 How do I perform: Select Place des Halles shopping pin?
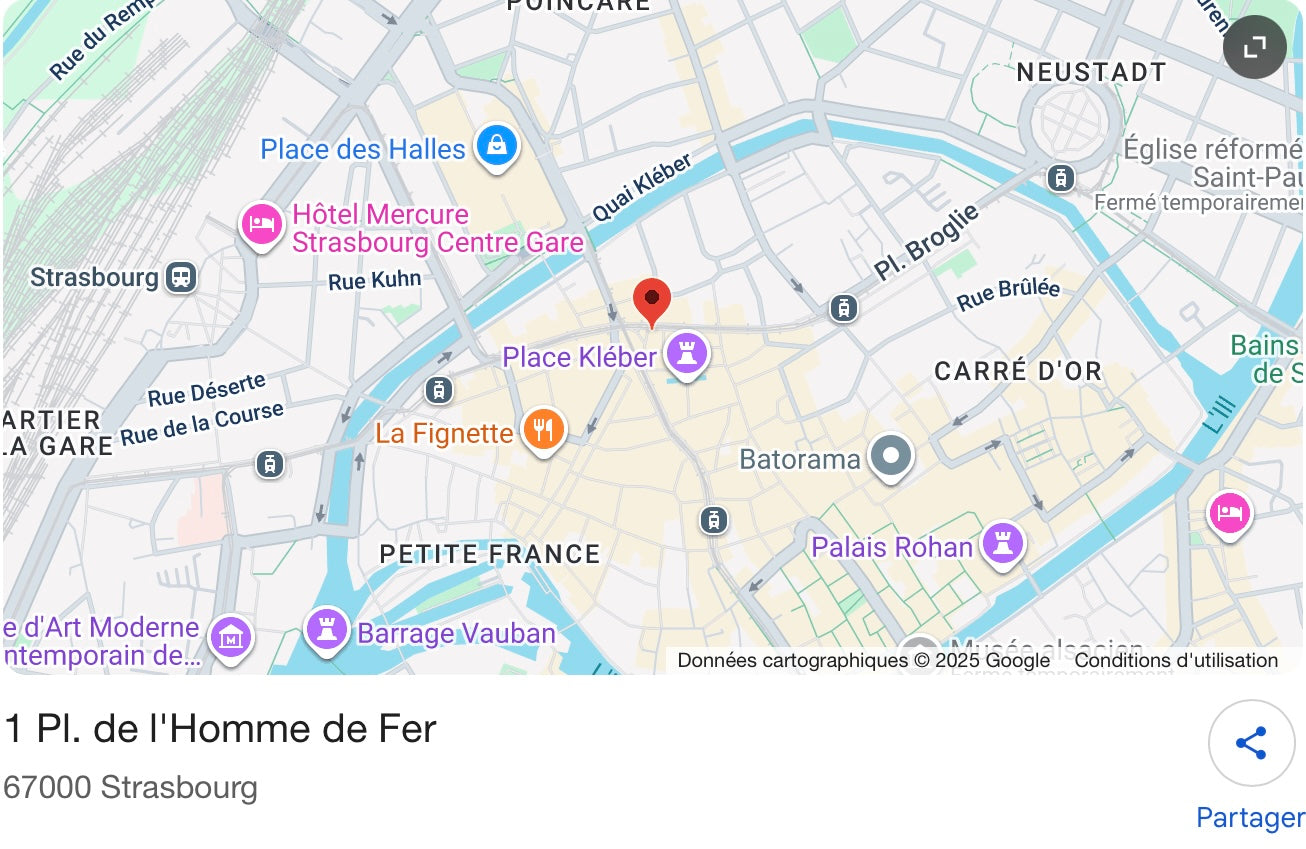tap(496, 146)
